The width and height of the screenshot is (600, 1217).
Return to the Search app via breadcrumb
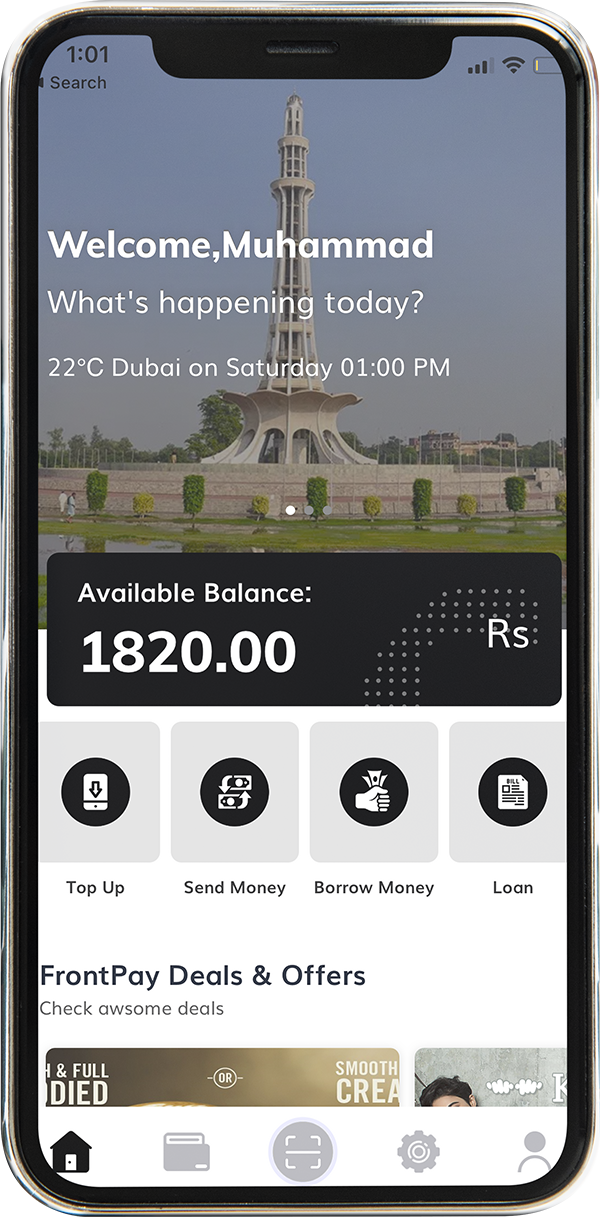coord(73,83)
